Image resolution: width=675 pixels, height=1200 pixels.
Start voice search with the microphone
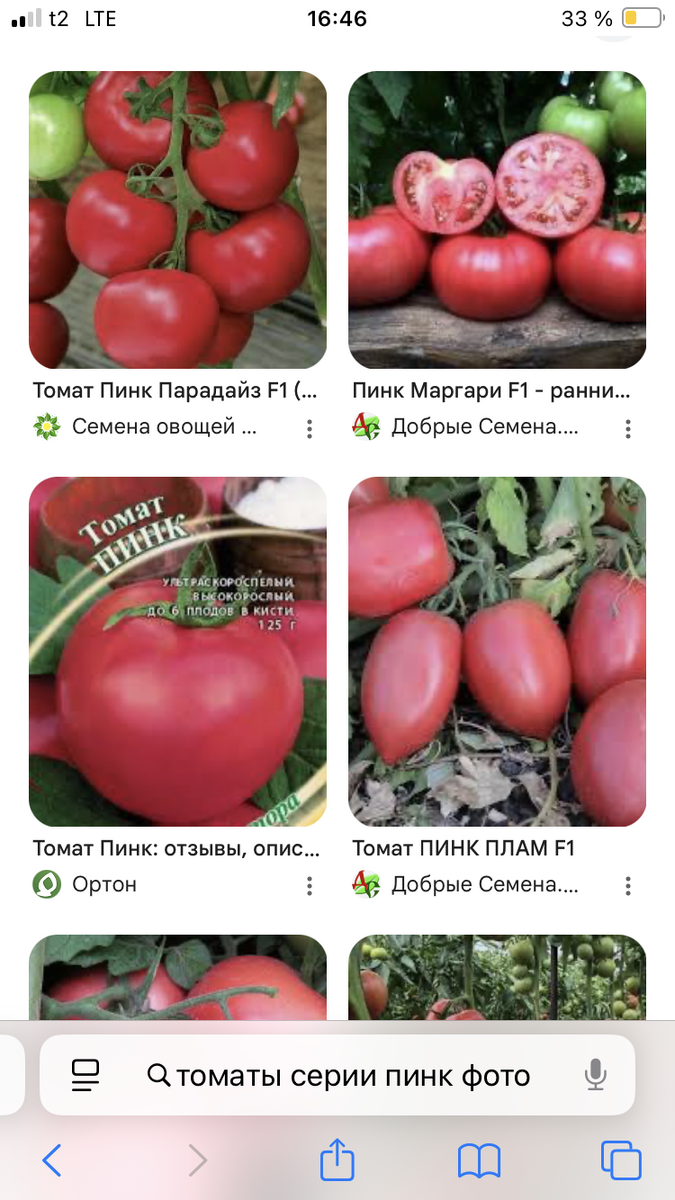[x=596, y=1076]
